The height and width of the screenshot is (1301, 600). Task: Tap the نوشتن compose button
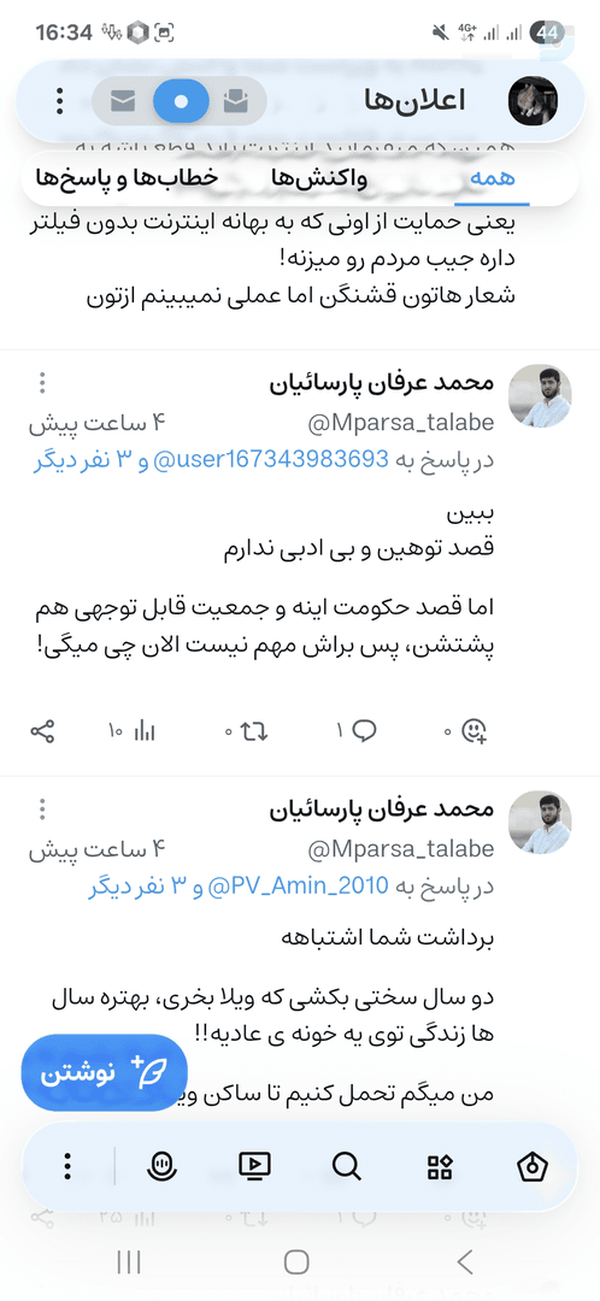point(104,1073)
